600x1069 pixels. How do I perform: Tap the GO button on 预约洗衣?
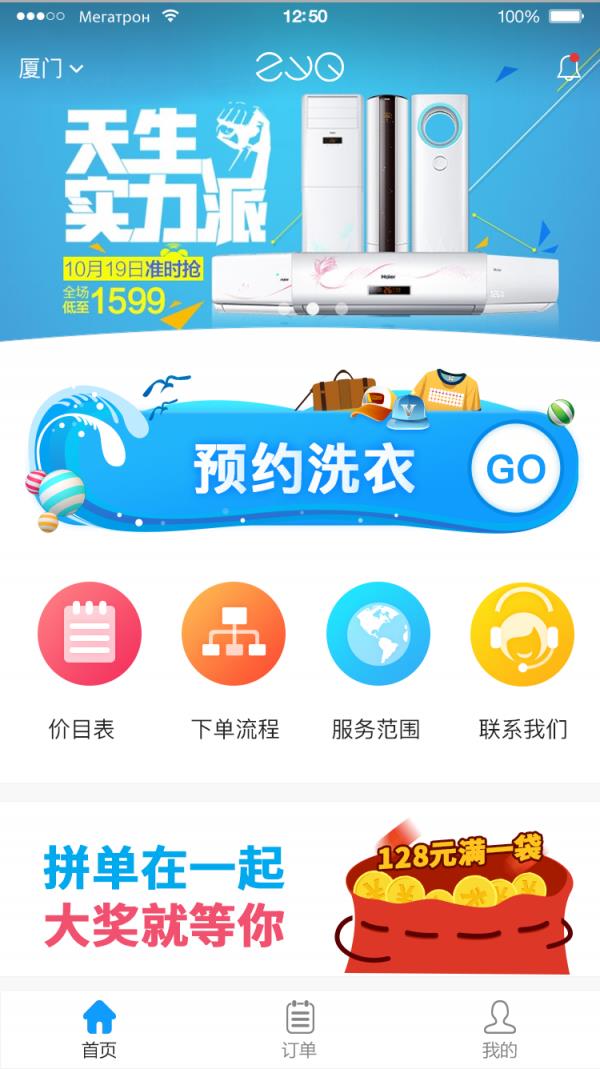(515, 469)
